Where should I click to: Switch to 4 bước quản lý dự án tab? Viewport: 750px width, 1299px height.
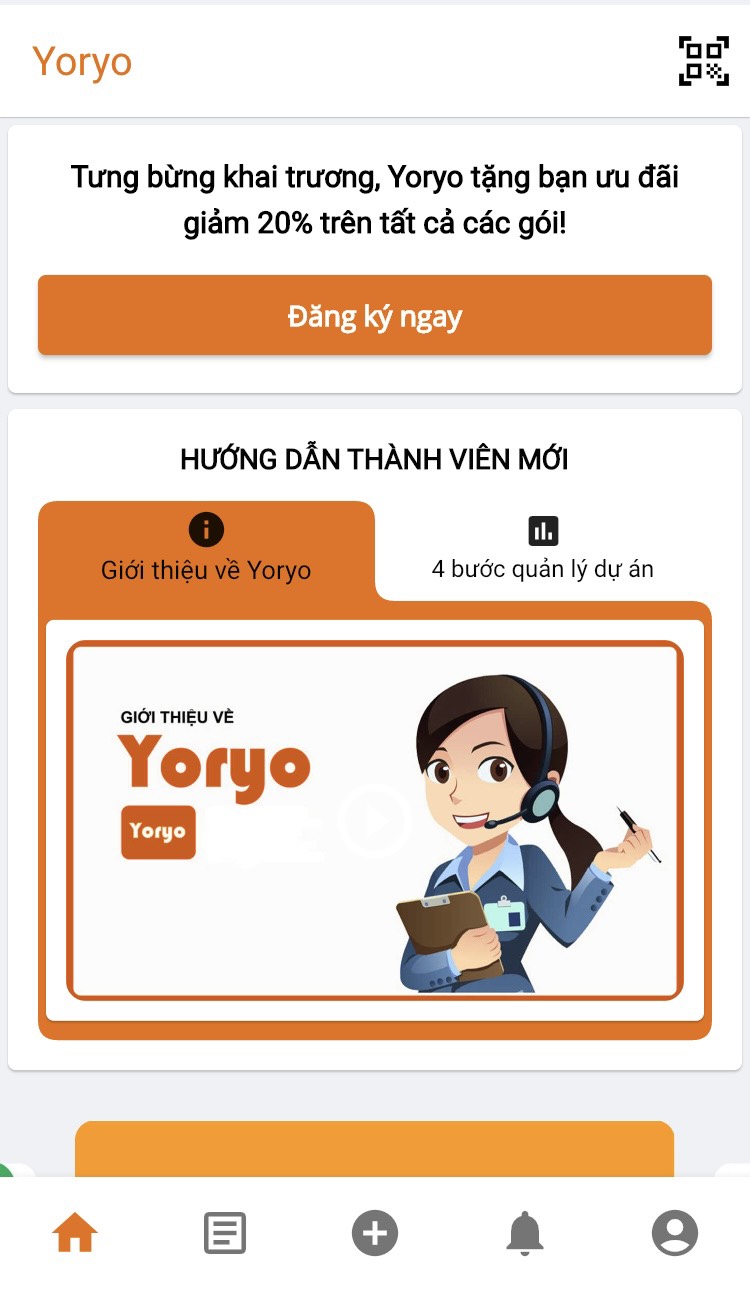point(542,551)
